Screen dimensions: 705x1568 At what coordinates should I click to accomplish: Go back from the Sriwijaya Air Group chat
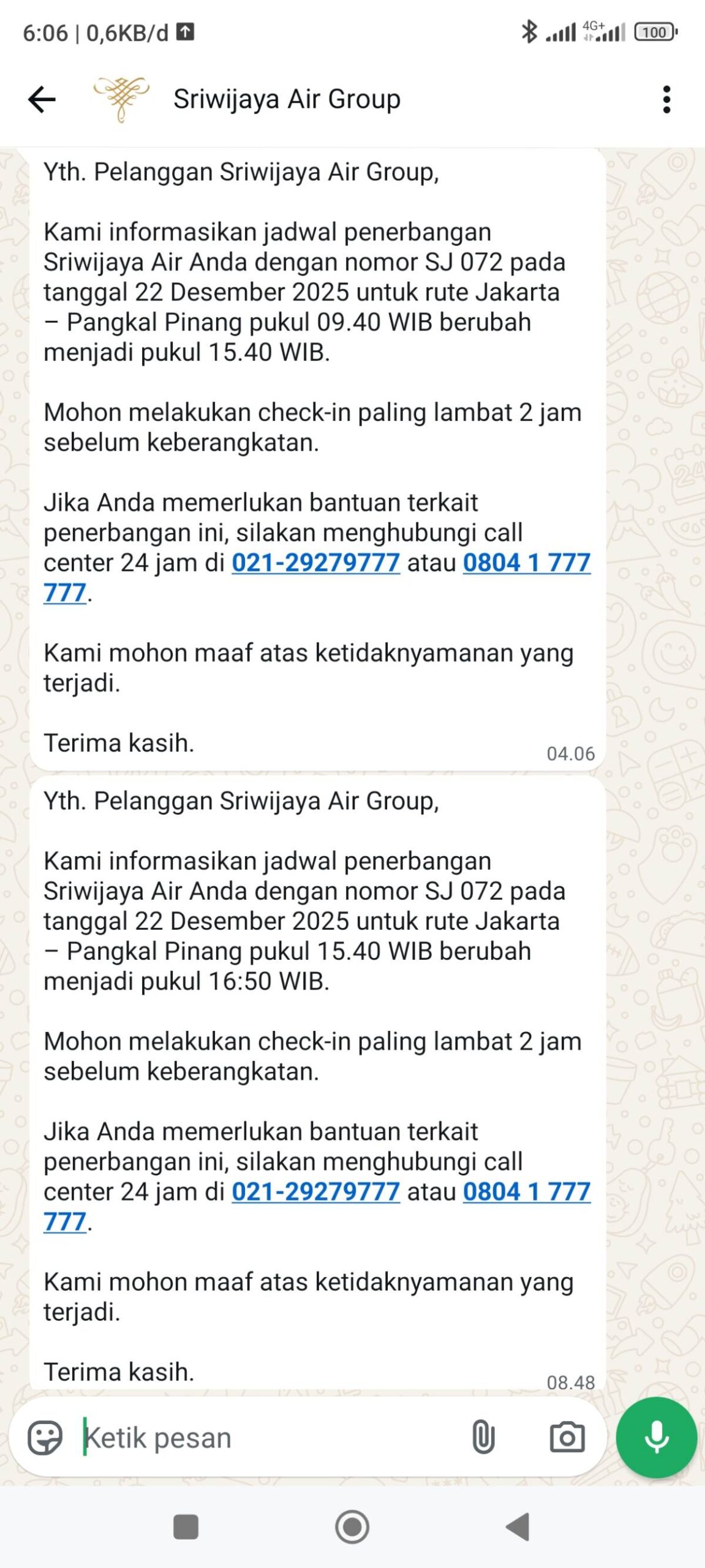coord(42,99)
